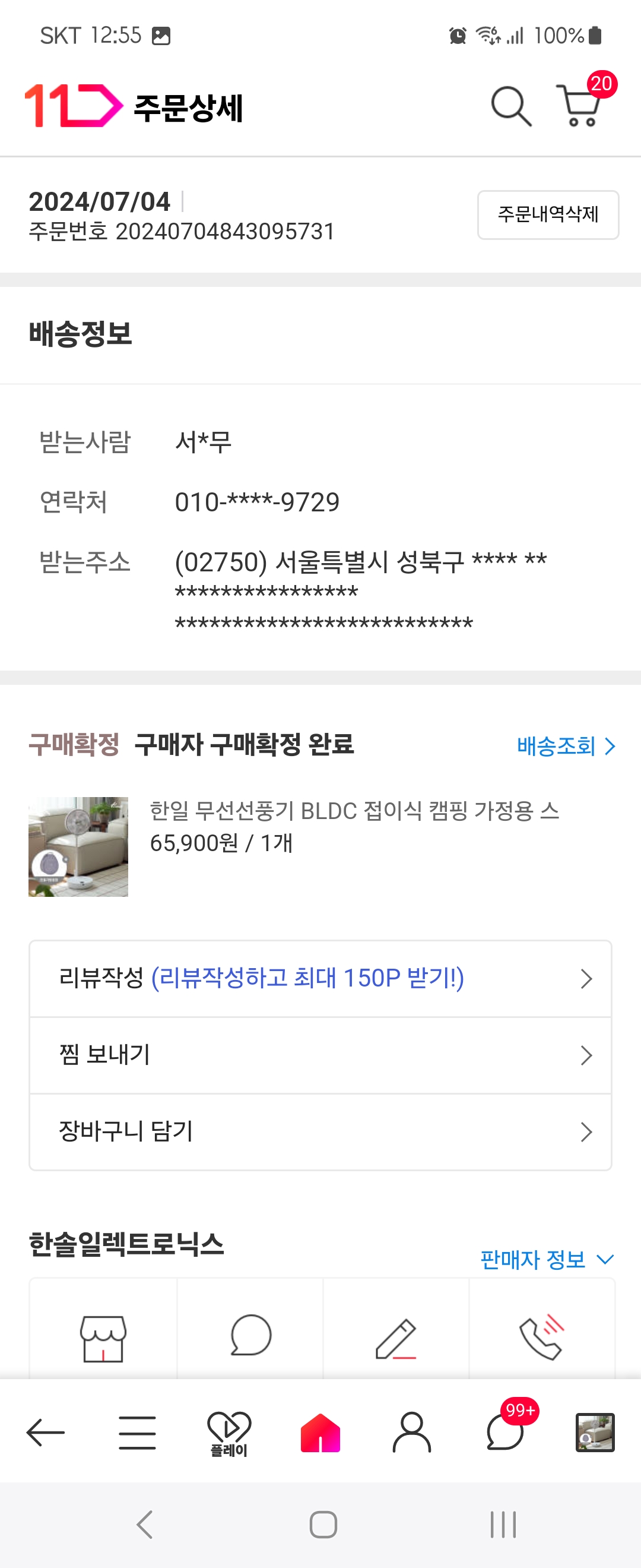This screenshot has width=641, height=1568.
Task: Open the 한일 무선선풍기 product thumbnail
Action: (x=78, y=846)
